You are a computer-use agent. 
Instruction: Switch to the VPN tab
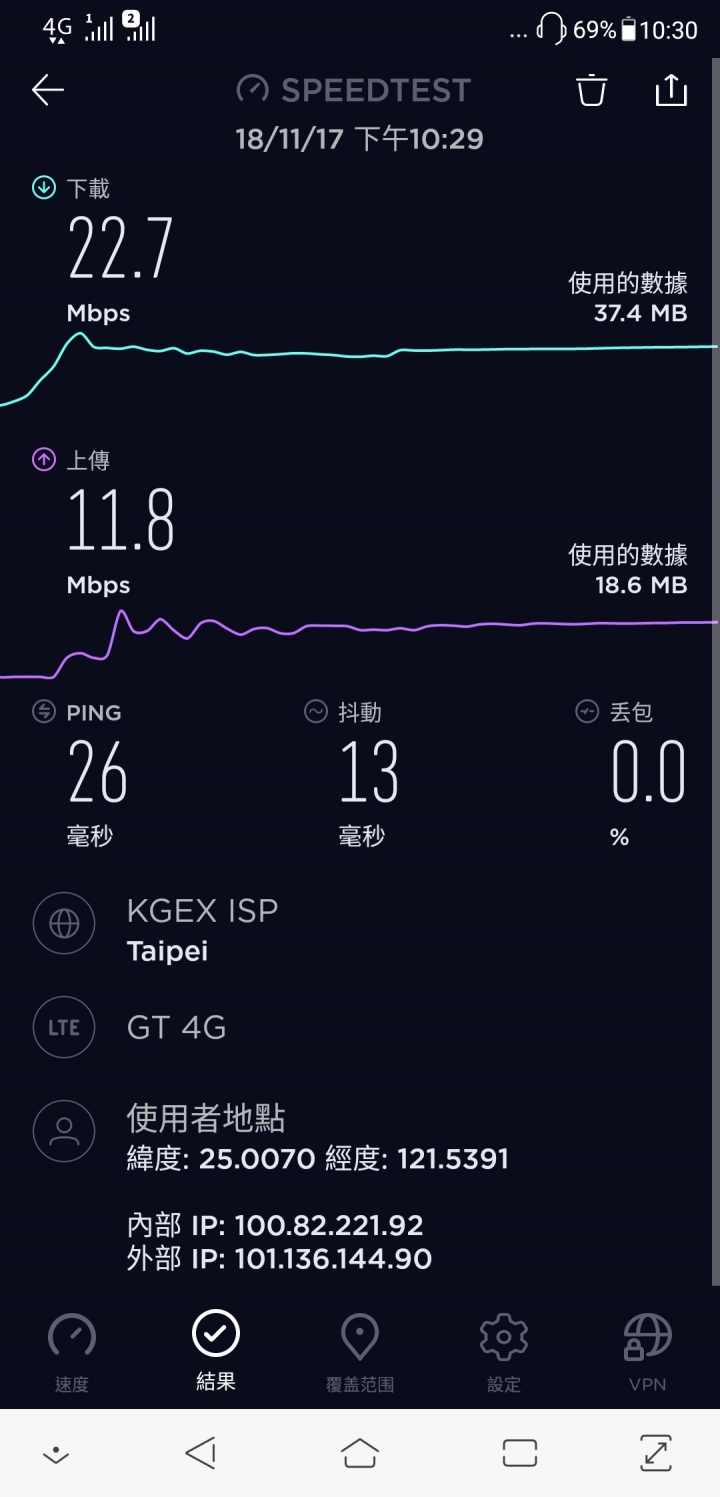648,1353
